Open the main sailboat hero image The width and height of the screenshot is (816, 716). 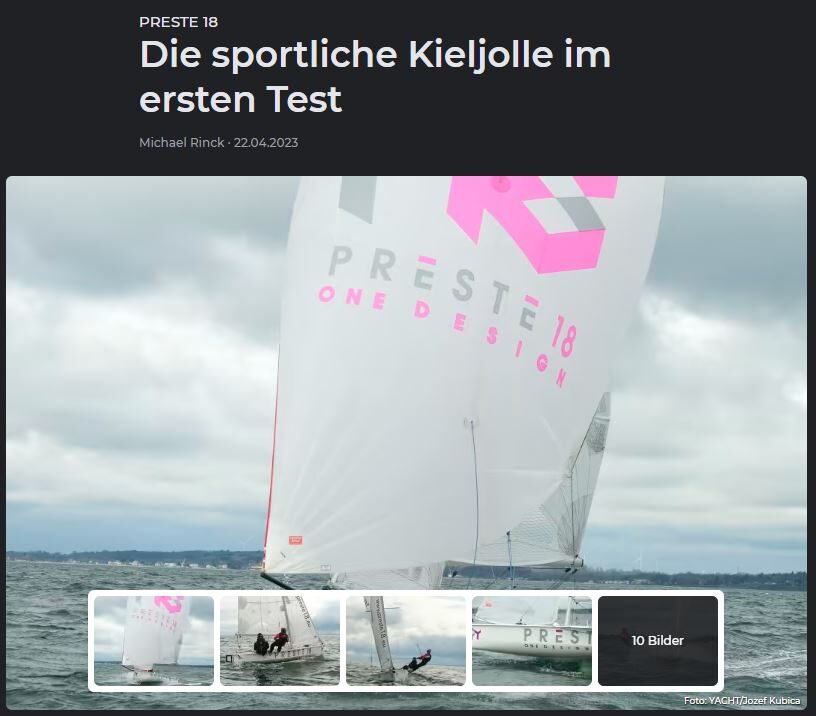(x=406, y=380)
